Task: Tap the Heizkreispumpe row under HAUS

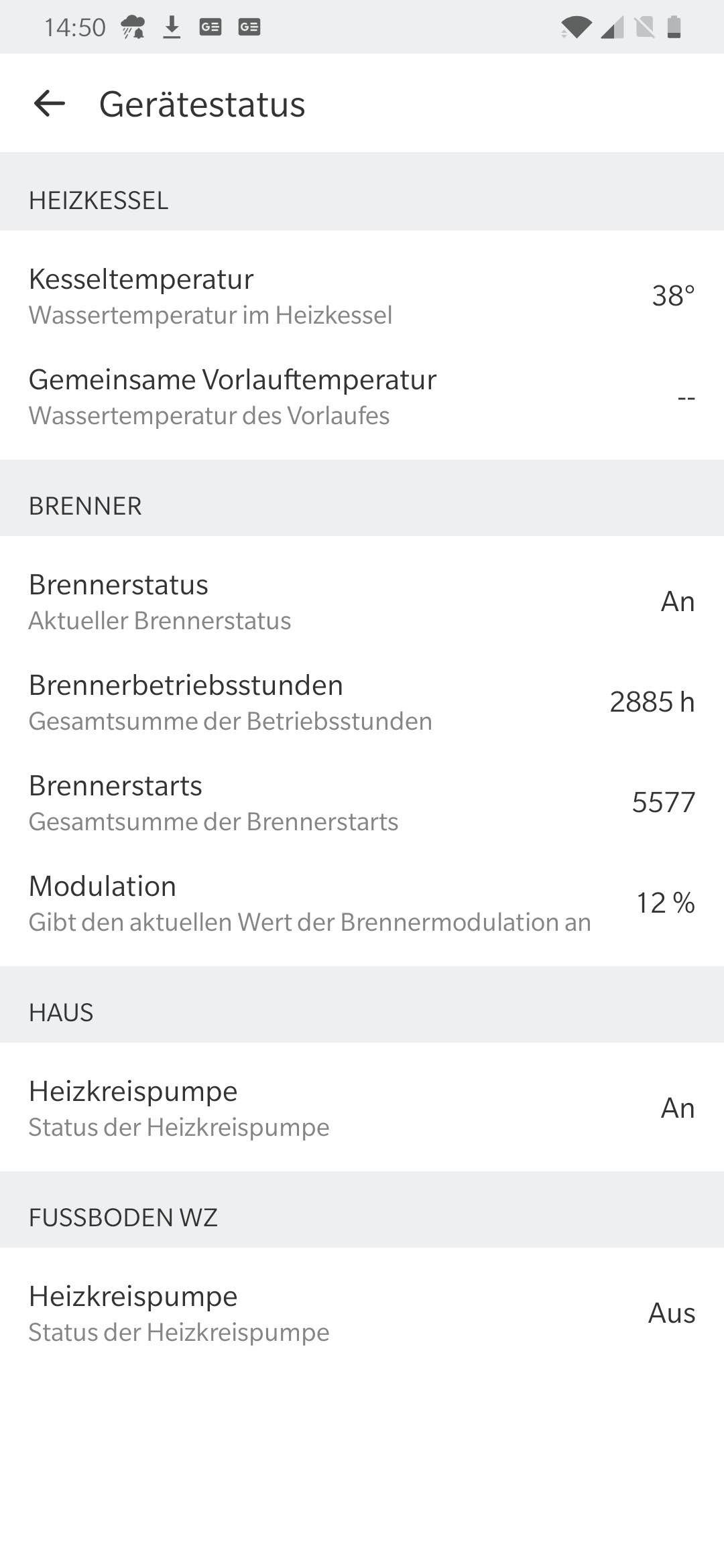Action: 362,1108
